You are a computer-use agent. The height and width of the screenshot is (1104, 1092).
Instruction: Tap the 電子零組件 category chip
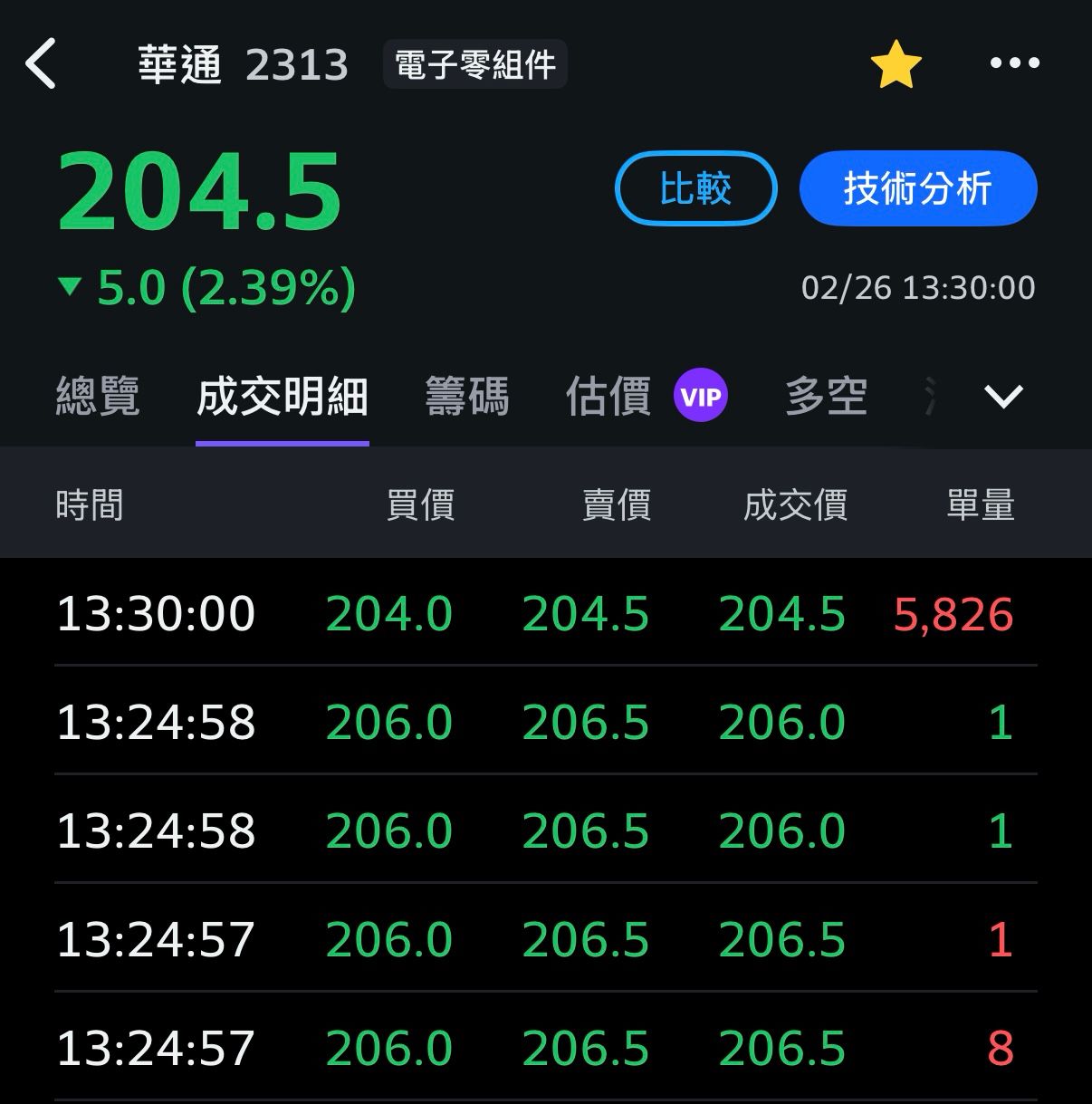pyautogui.click(x=475, y=64)
